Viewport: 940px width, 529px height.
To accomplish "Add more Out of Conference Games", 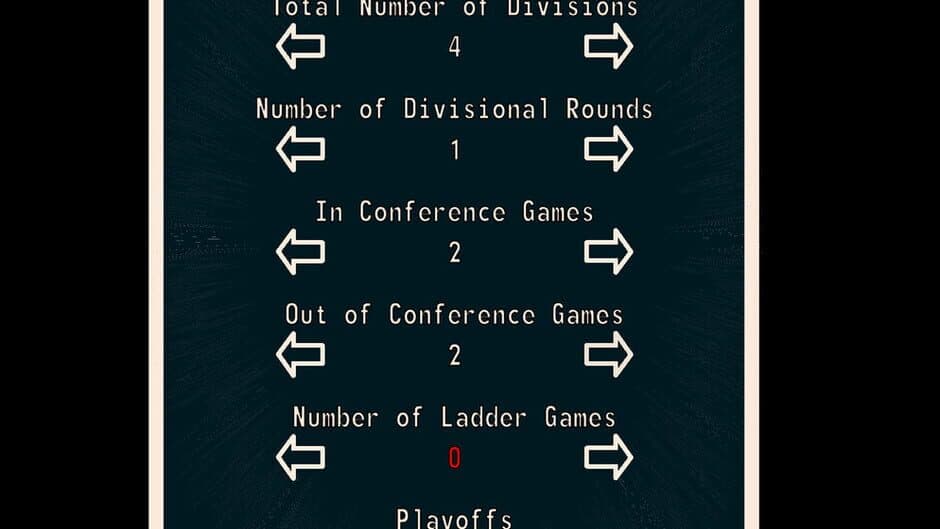I will point(609,355).
